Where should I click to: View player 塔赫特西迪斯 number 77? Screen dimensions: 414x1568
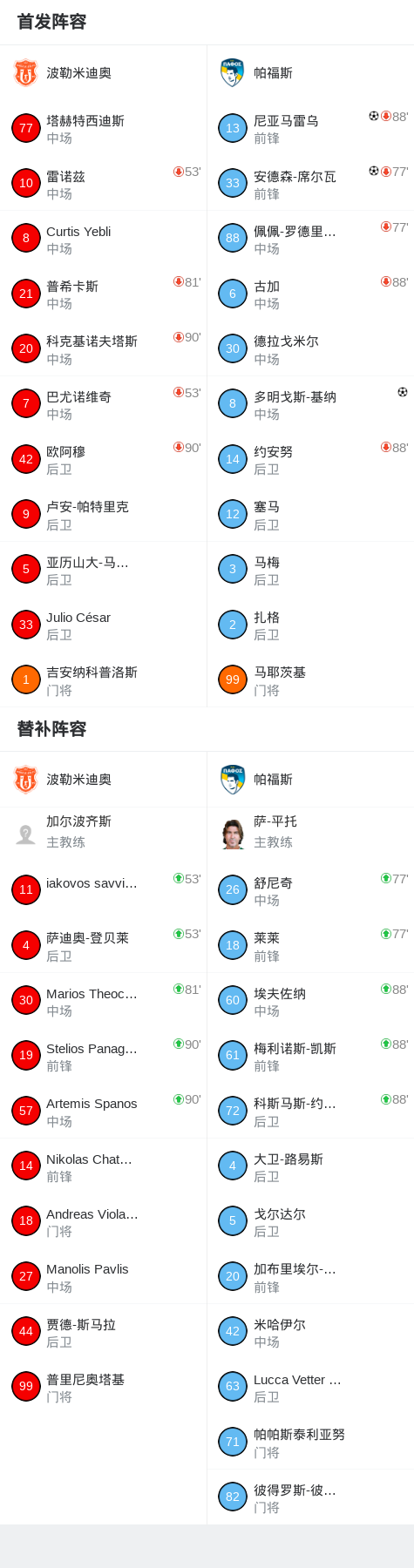click(x=103, y=129)
